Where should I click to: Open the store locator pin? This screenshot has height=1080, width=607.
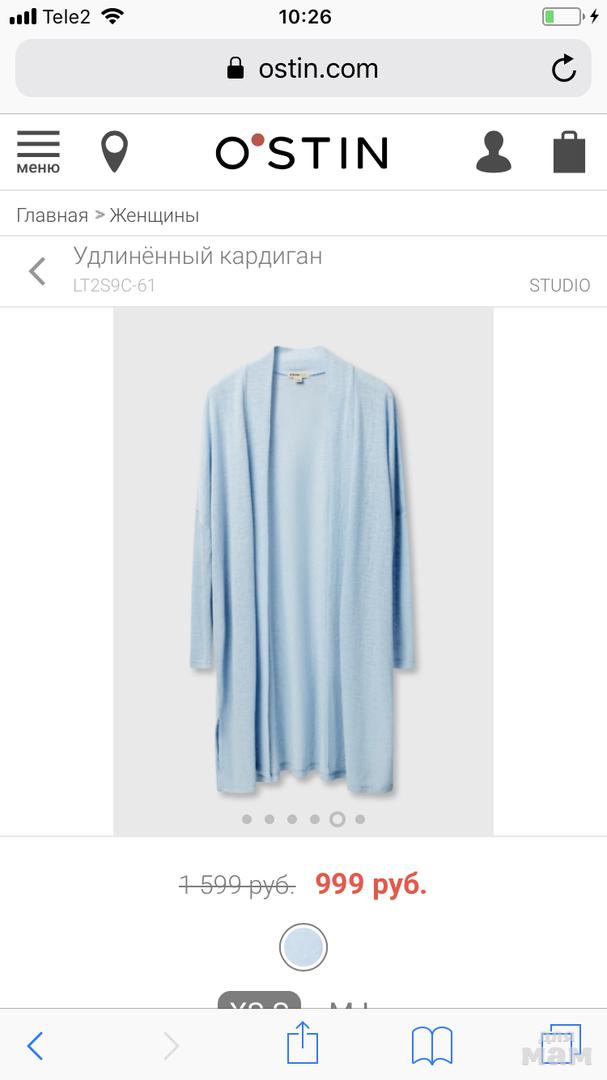(115, 152)
